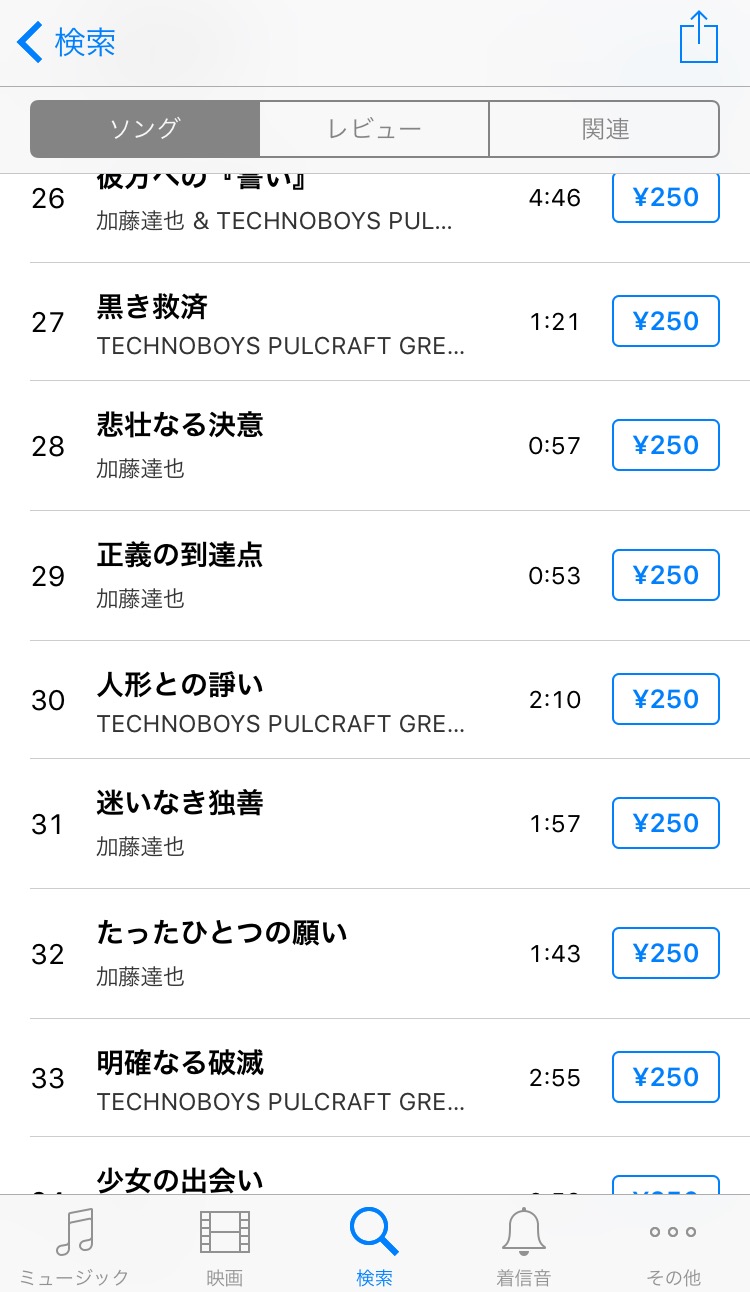
Task: Buy 悲壮なる決意 for ¥250
Action: pos(665,445)
